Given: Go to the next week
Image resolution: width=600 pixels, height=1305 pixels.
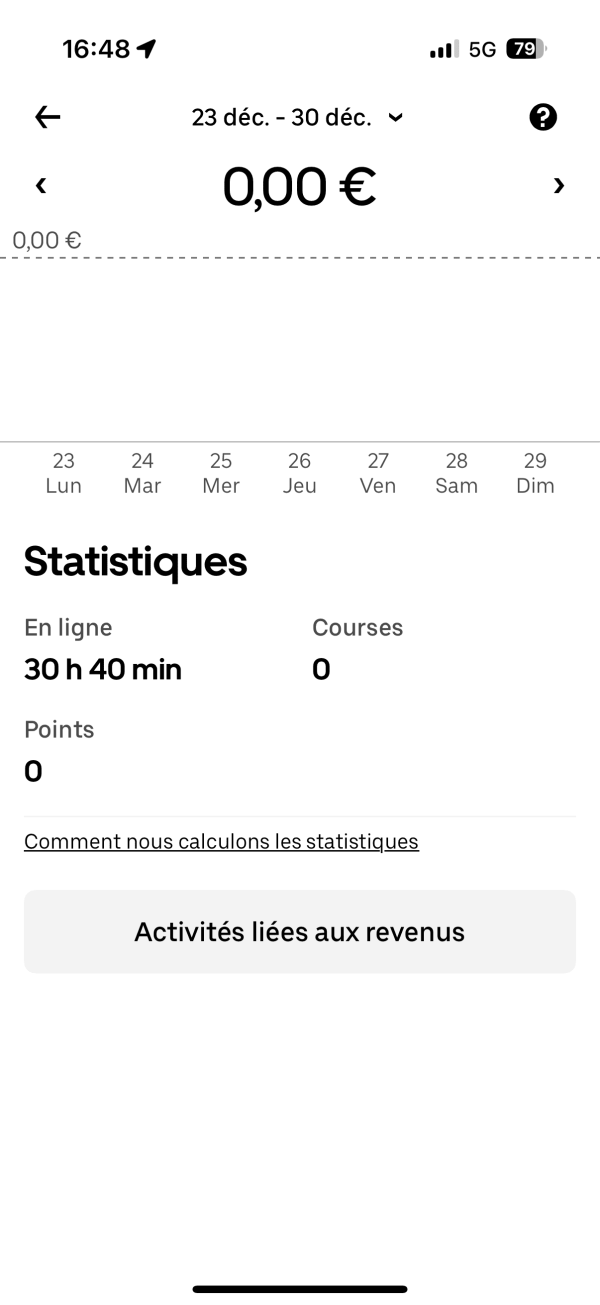Looking at the screenshot, I should click(x=559, y=185).
